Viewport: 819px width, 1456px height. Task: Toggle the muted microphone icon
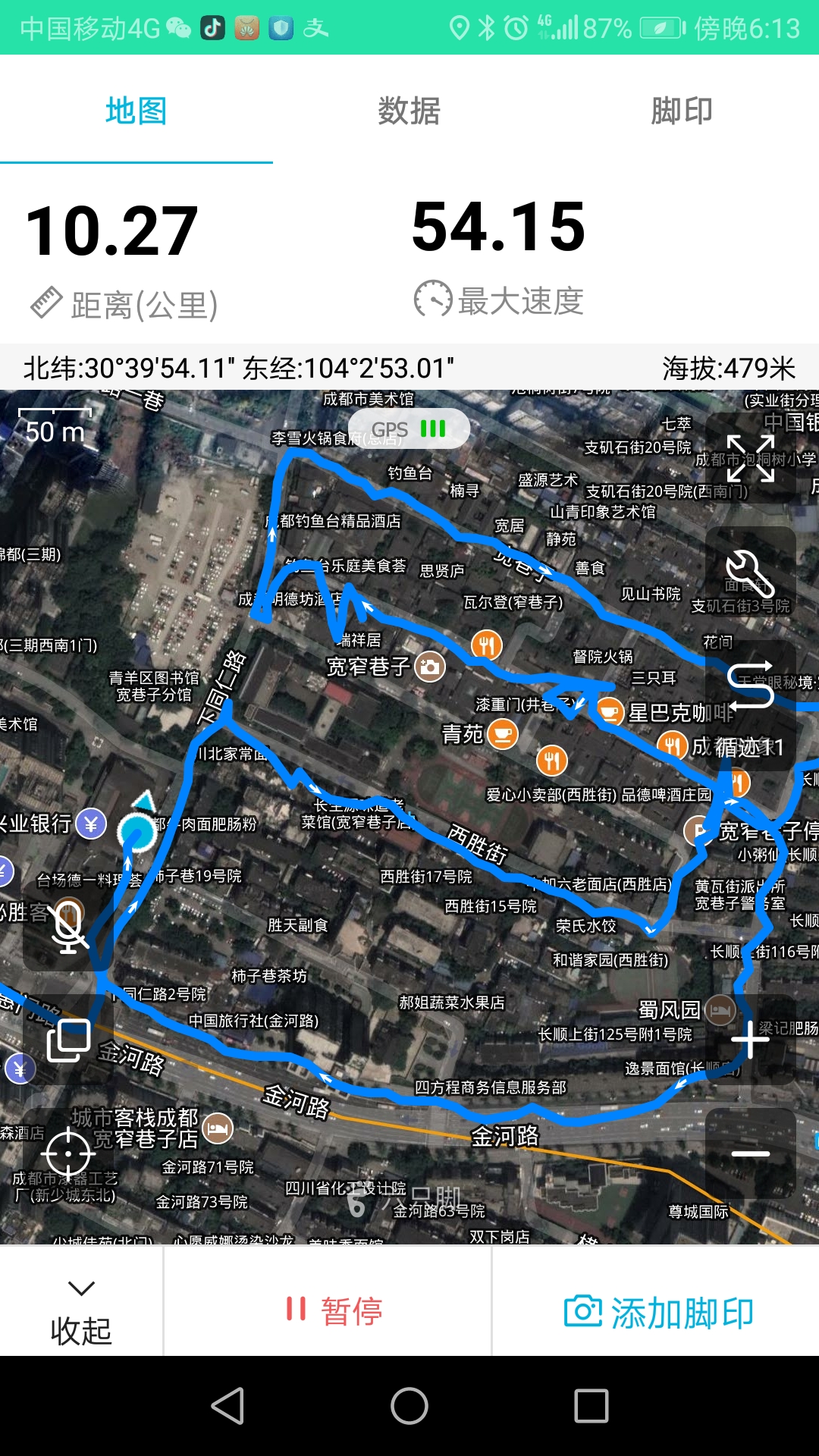point(68,926)
